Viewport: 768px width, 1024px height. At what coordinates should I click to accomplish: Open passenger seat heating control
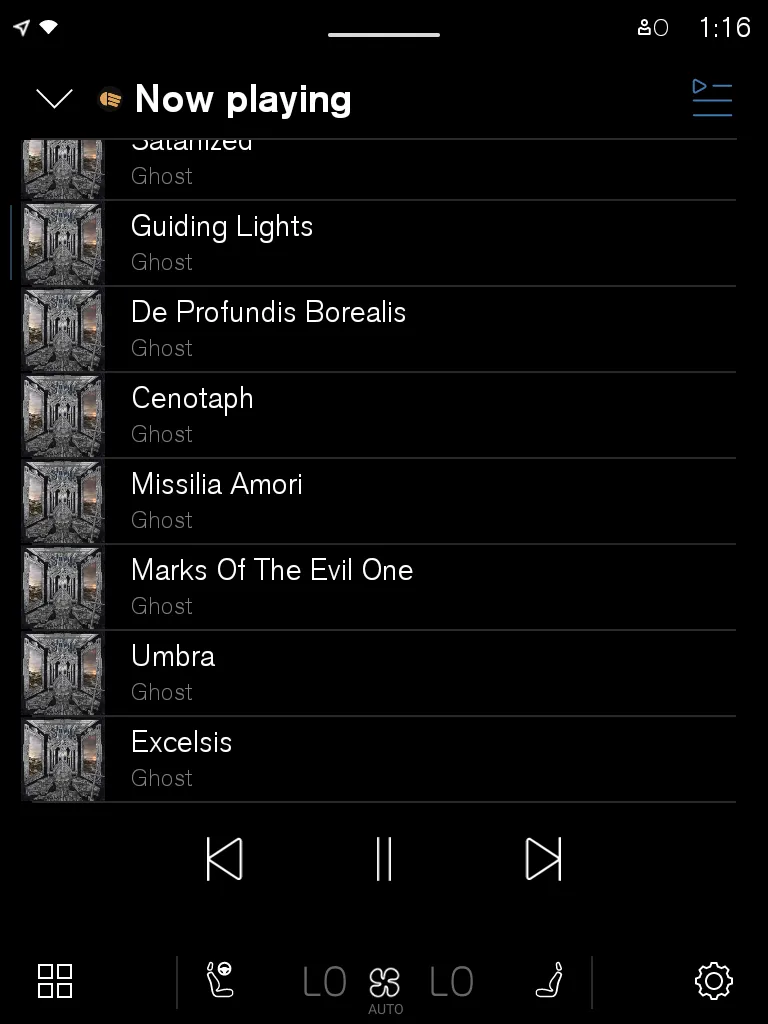point(549,980)
